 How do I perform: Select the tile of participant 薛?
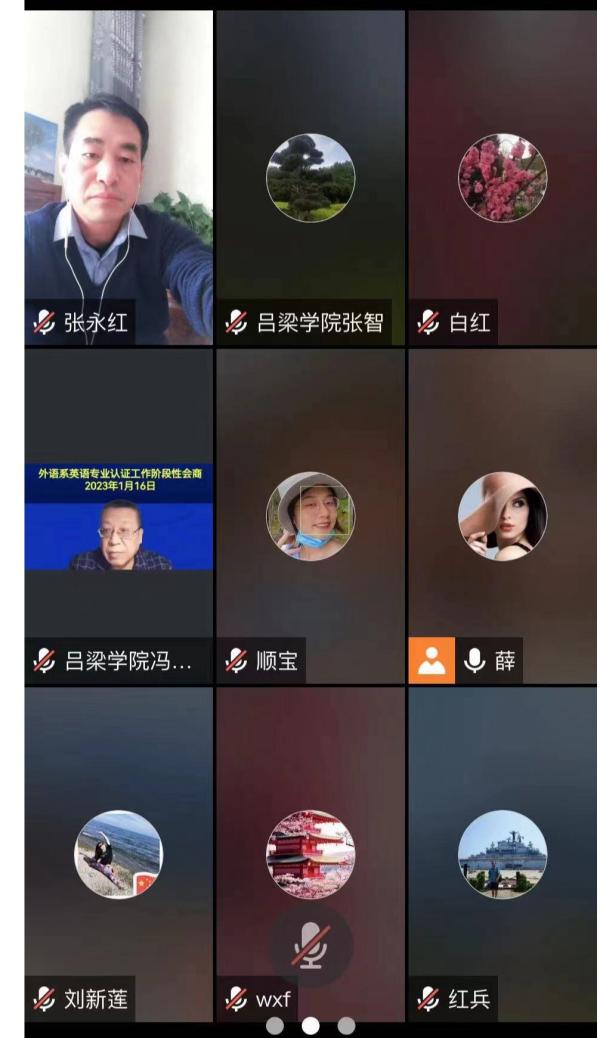tap(502, 516)
